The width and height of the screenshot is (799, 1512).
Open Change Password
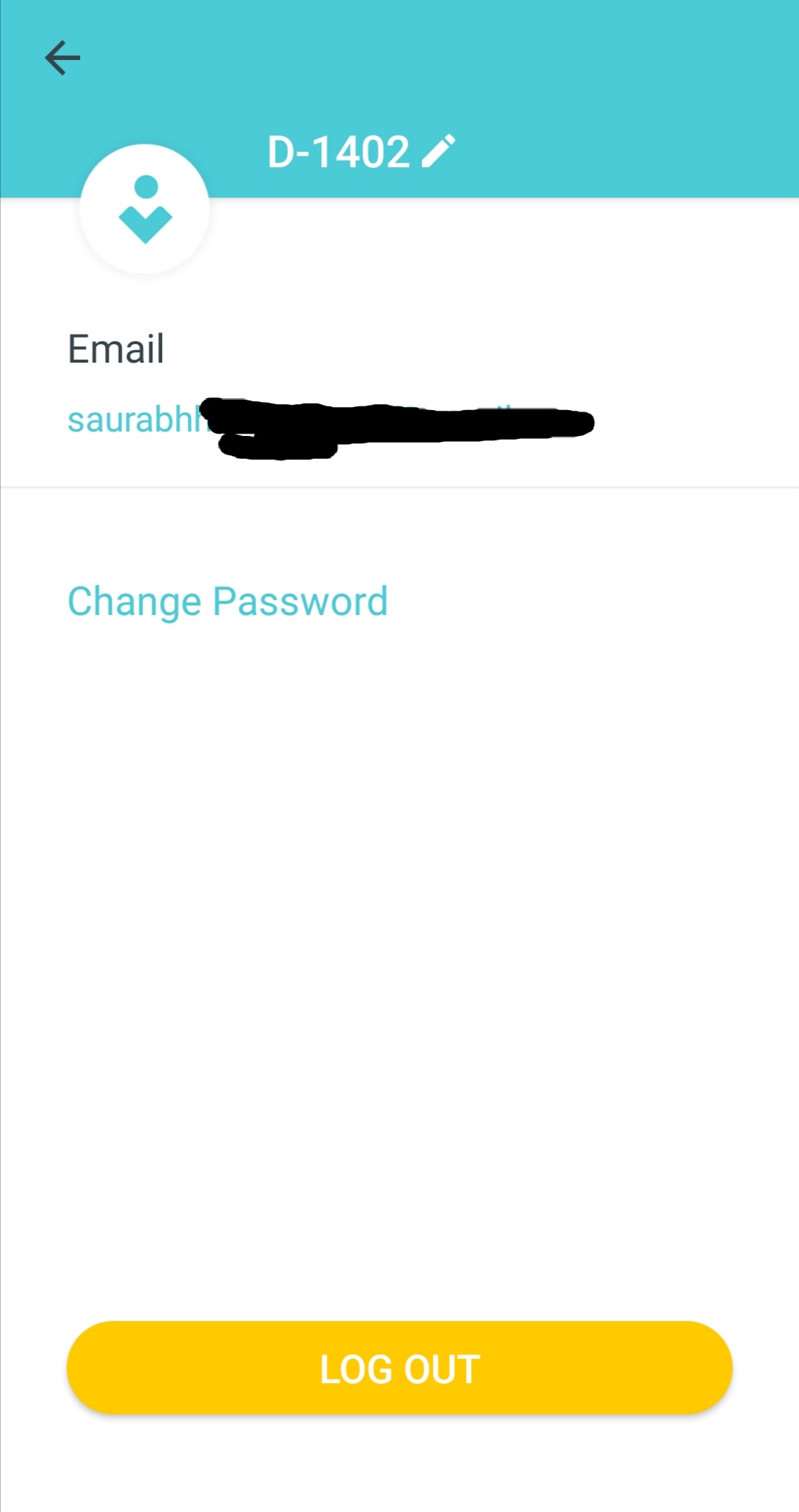pos(228,601)
